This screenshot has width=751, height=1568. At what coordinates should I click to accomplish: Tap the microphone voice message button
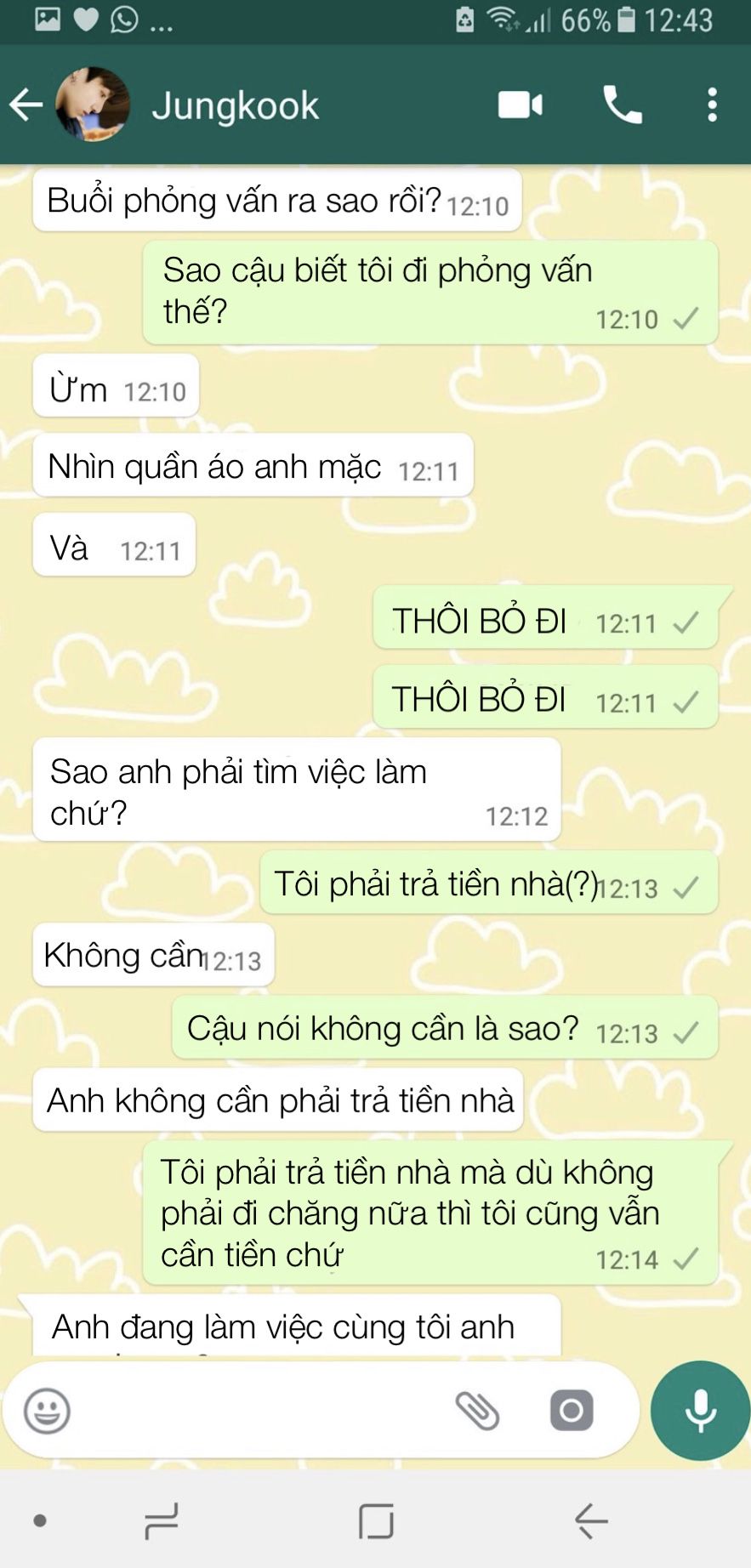pos(700,1411)
